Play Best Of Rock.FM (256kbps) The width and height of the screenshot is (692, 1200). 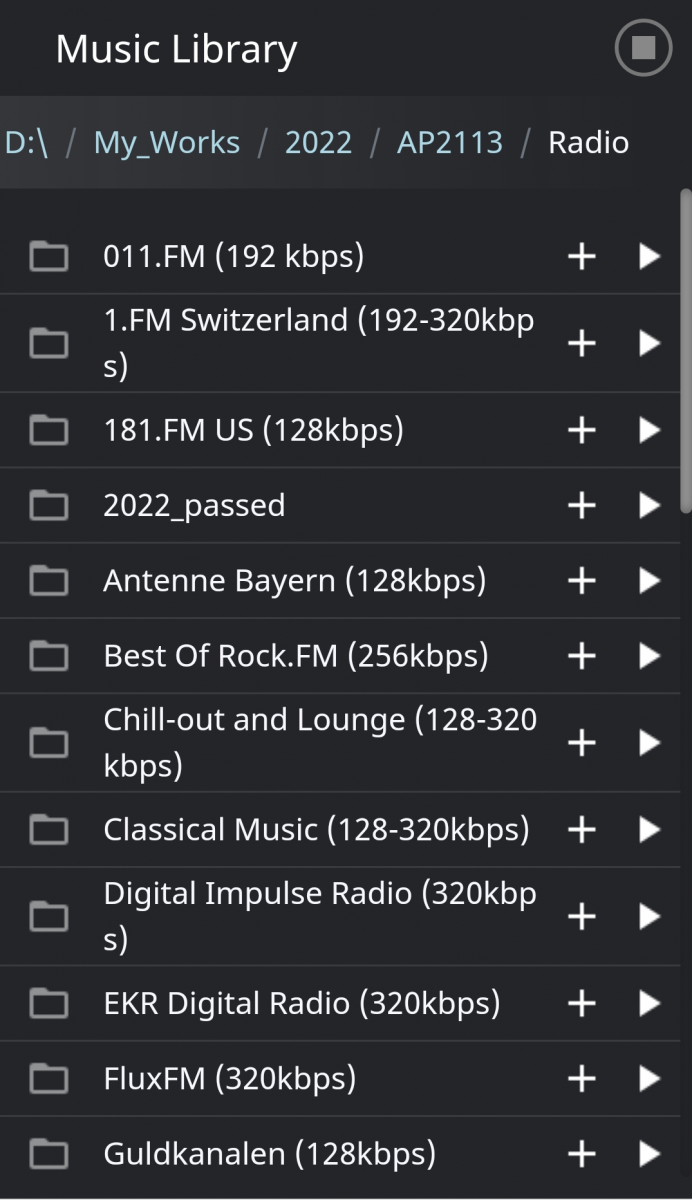click(x=649, y=655)
